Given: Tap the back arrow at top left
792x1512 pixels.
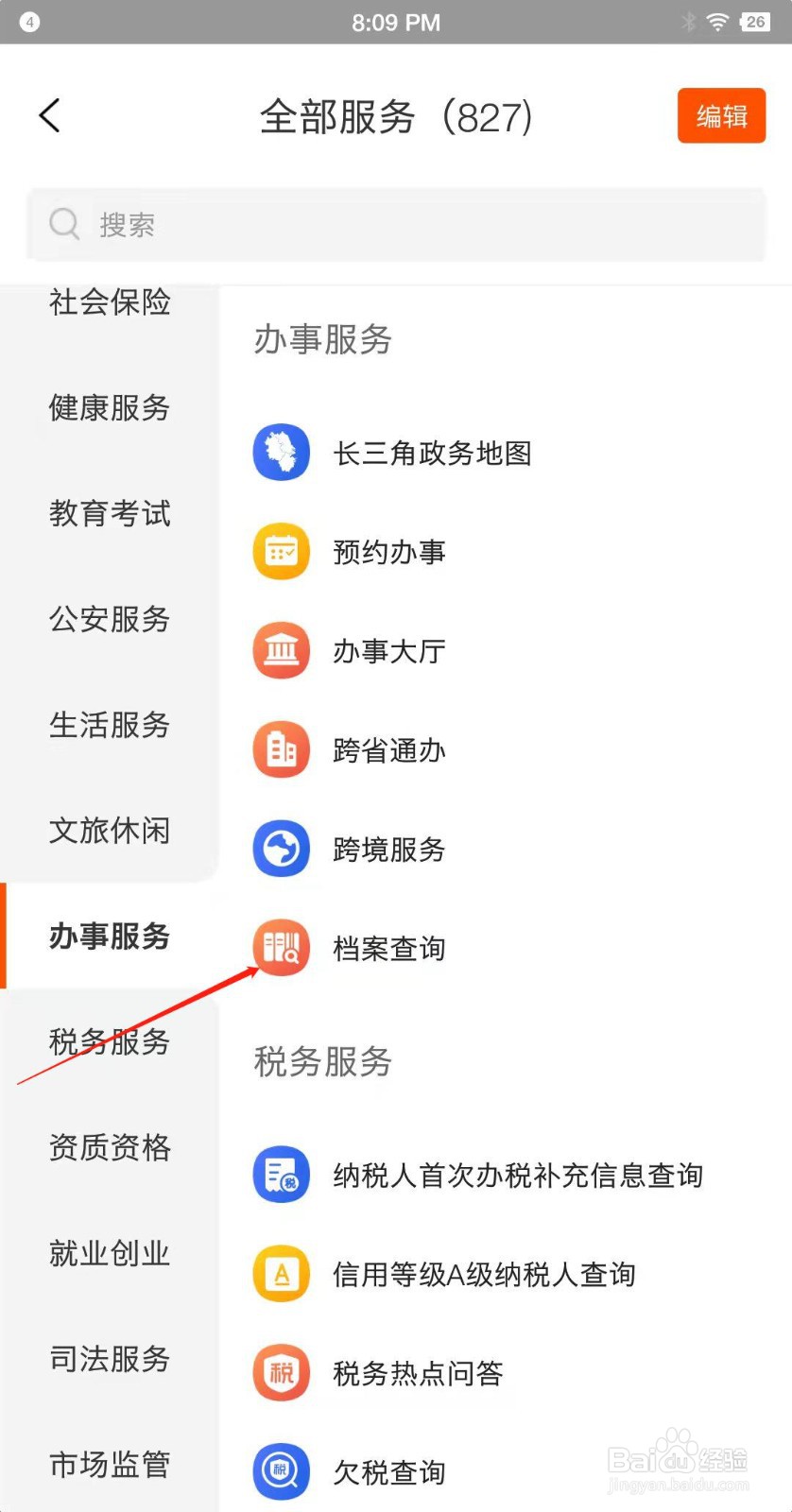Looking at the screenshot, I should coord(49,115).
